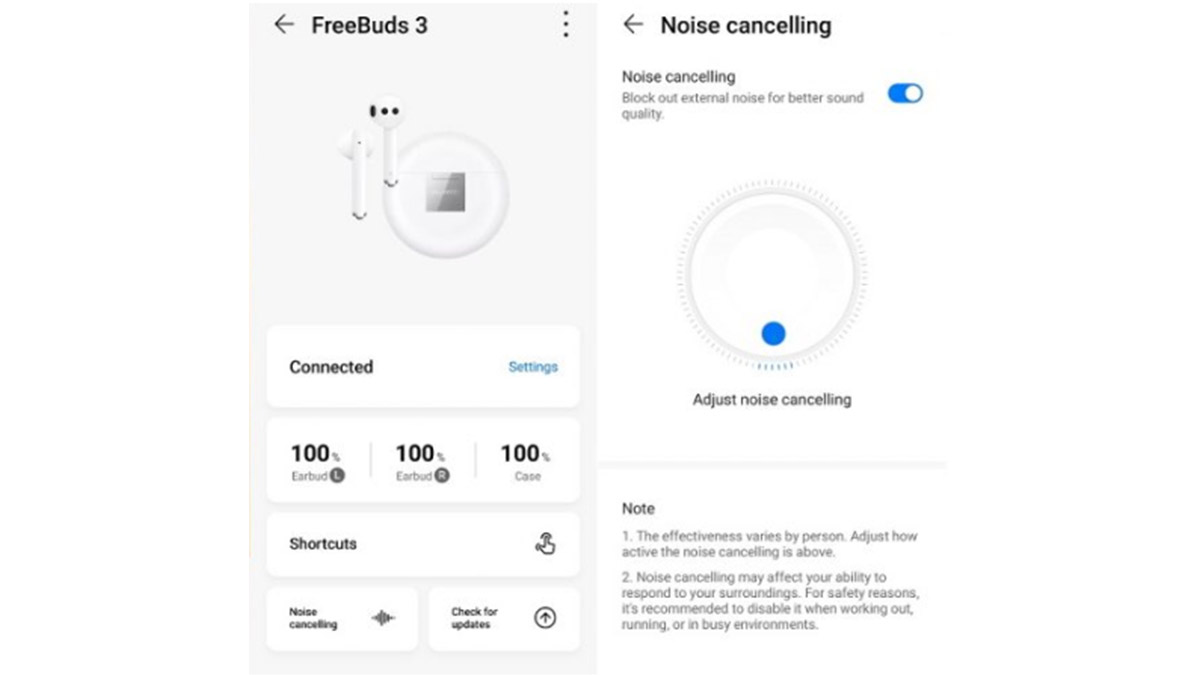Image resolution: width=1200 pixels, height=675 pixels.
Task: Turn off the Noise cancelling switch
Action: coord(905,94)
